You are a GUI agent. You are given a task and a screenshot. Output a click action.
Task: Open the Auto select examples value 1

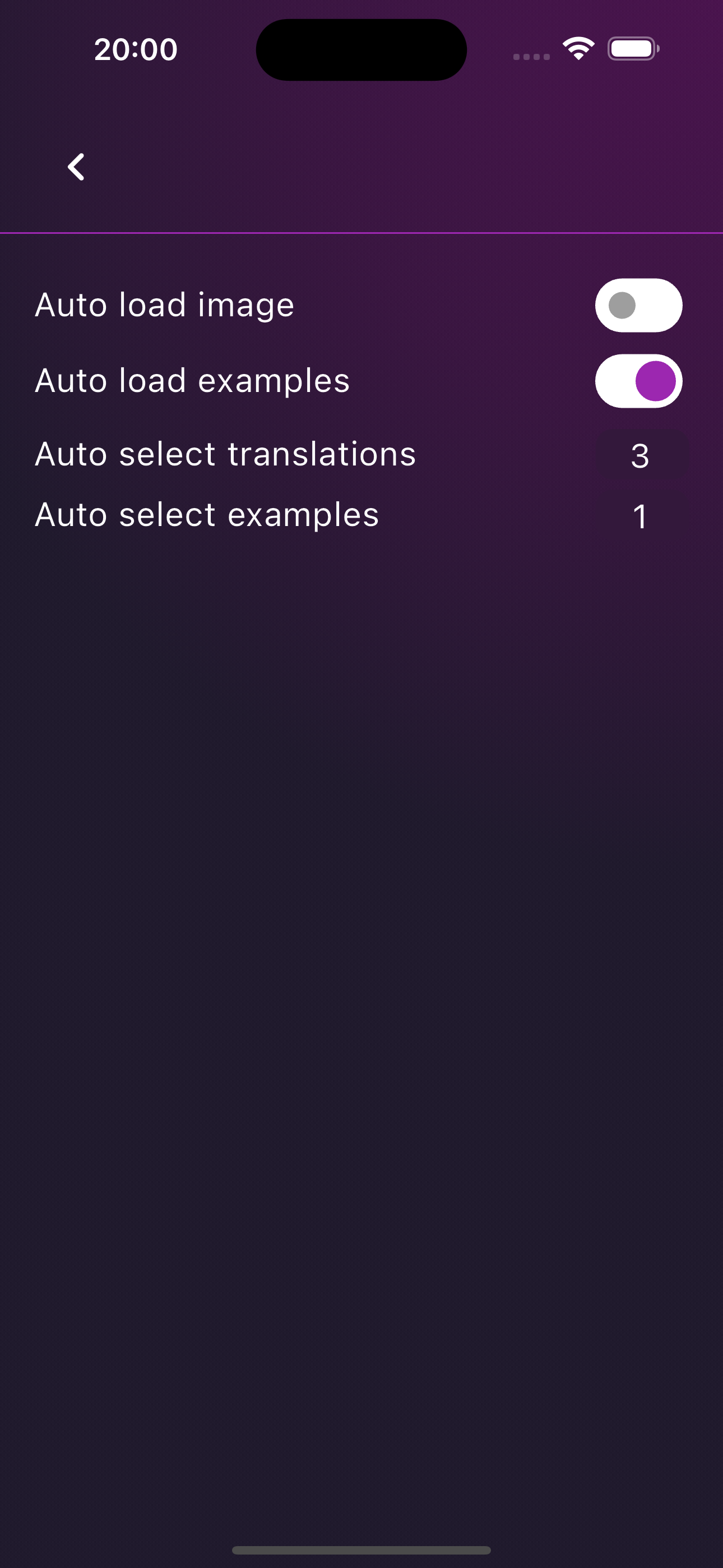tap(640, 516)
